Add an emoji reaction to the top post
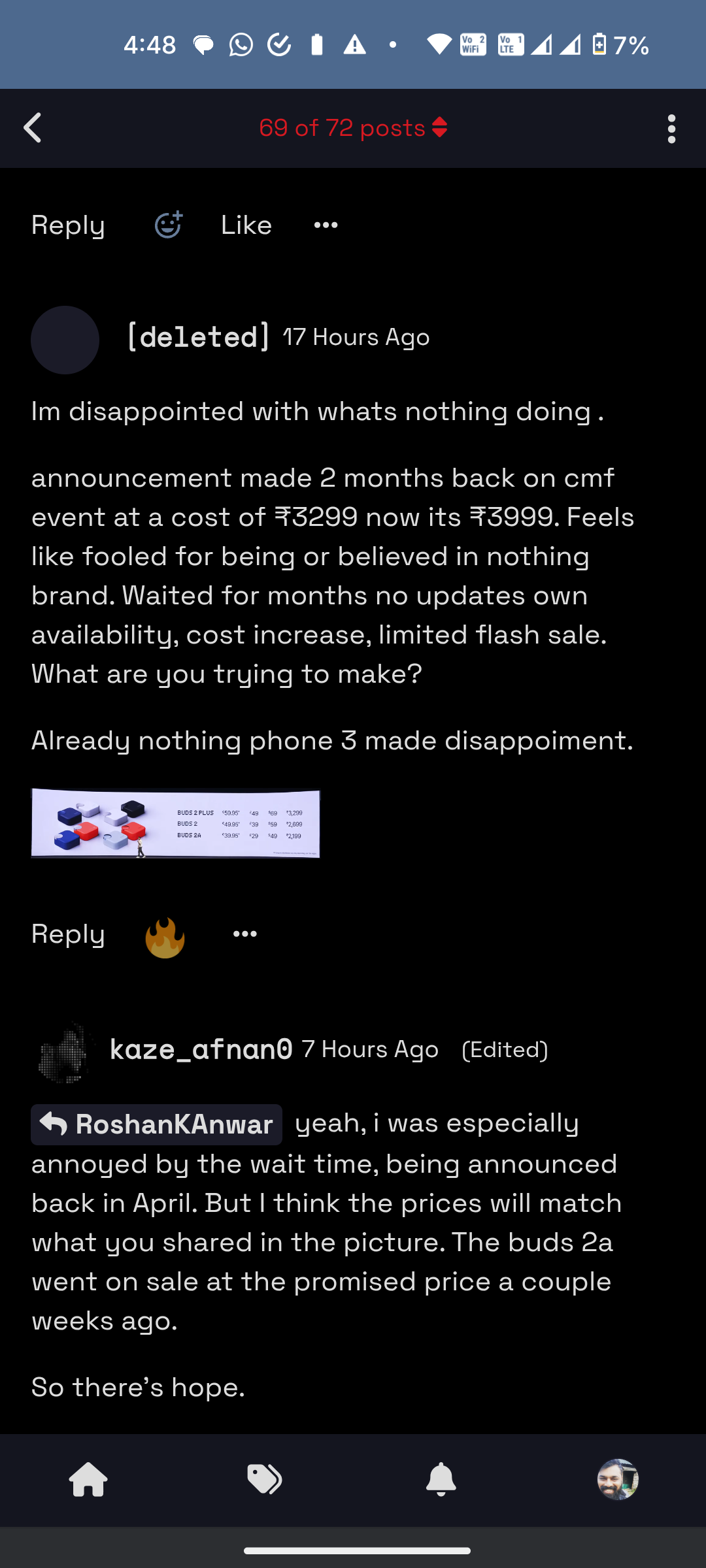The width and height of the screenshot is (706, 1568). (168, 225)
